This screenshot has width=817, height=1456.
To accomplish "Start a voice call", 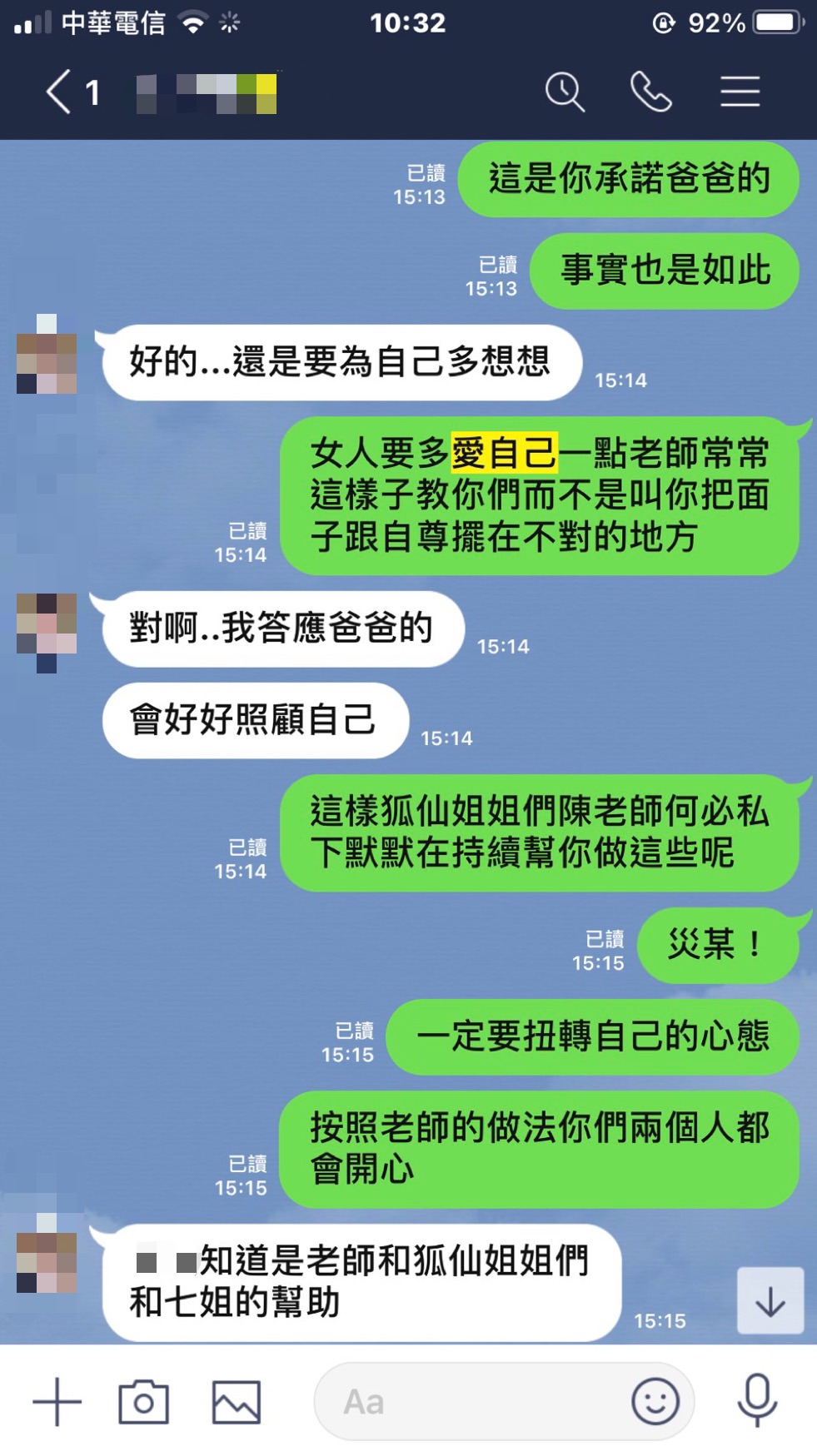I will point(650,92).
